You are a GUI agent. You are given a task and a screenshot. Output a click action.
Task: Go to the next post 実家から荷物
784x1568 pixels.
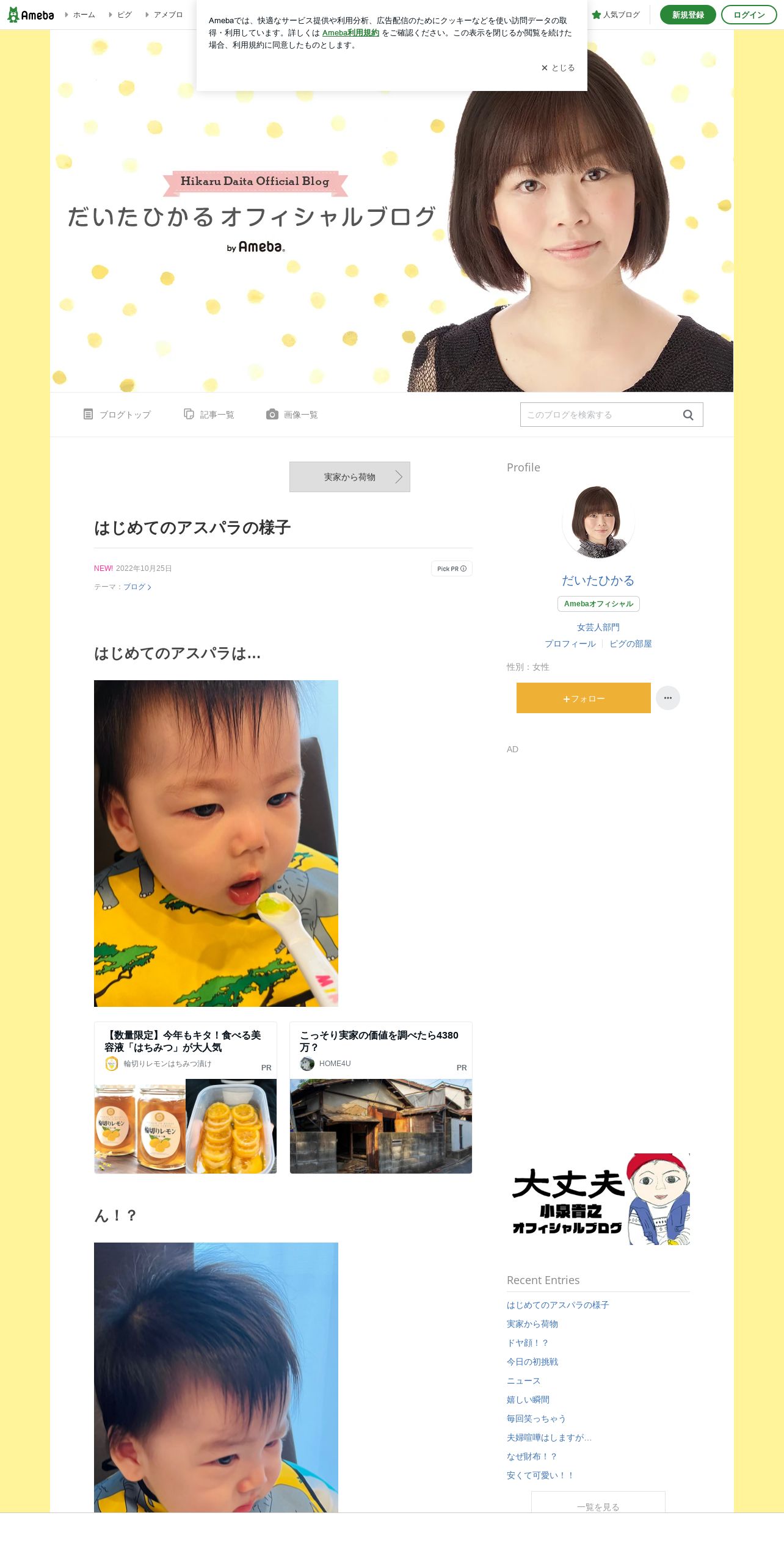350,477
